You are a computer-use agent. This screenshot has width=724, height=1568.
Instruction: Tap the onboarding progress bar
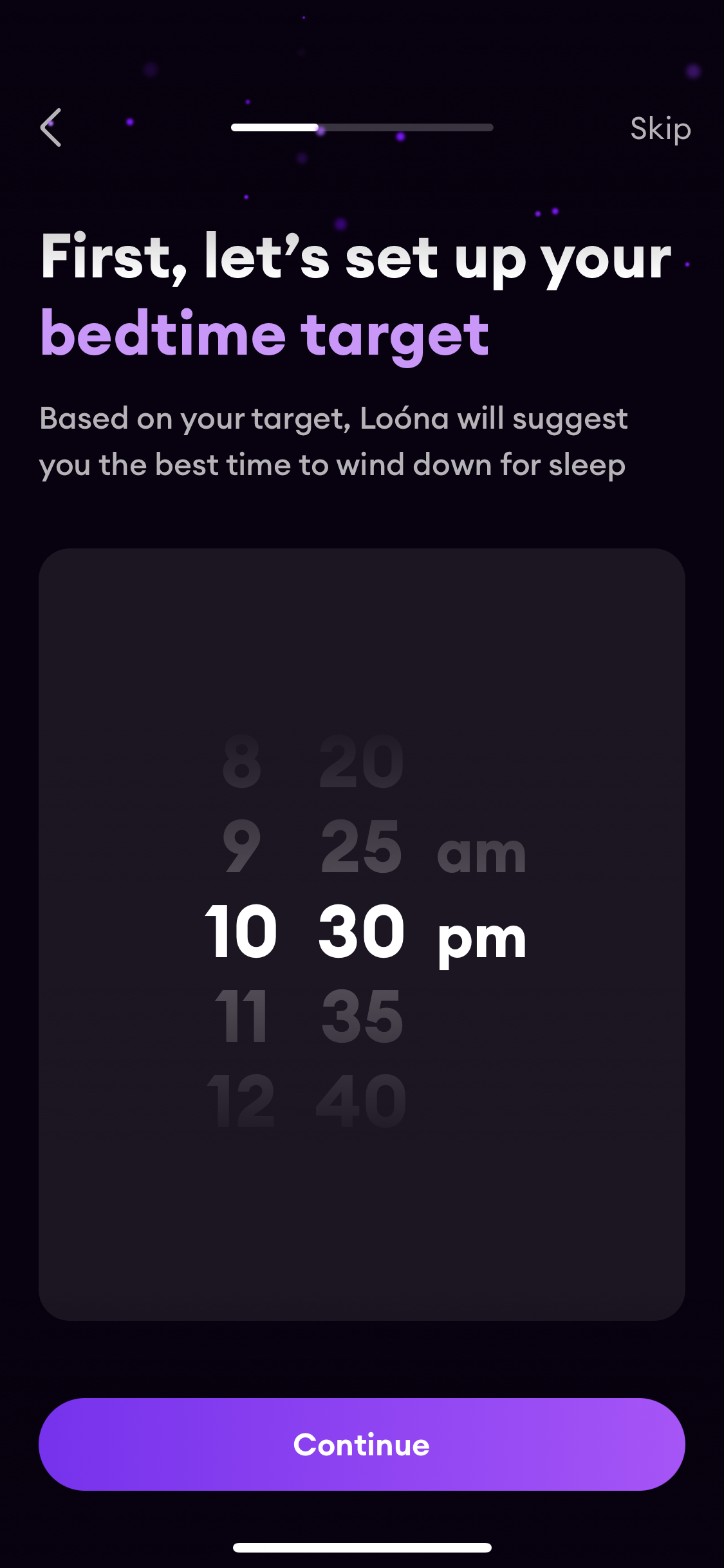(x=362, y=128)
